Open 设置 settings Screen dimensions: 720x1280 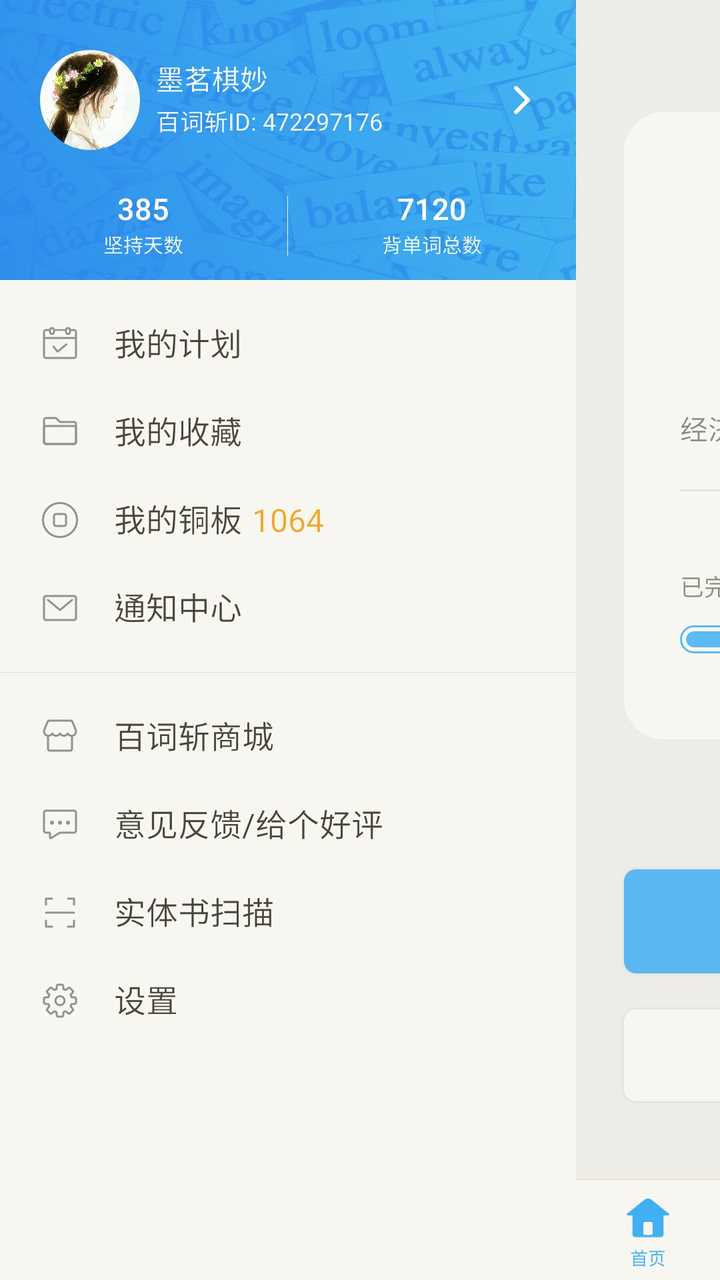pyautogui.click(x=146, y=1002)
